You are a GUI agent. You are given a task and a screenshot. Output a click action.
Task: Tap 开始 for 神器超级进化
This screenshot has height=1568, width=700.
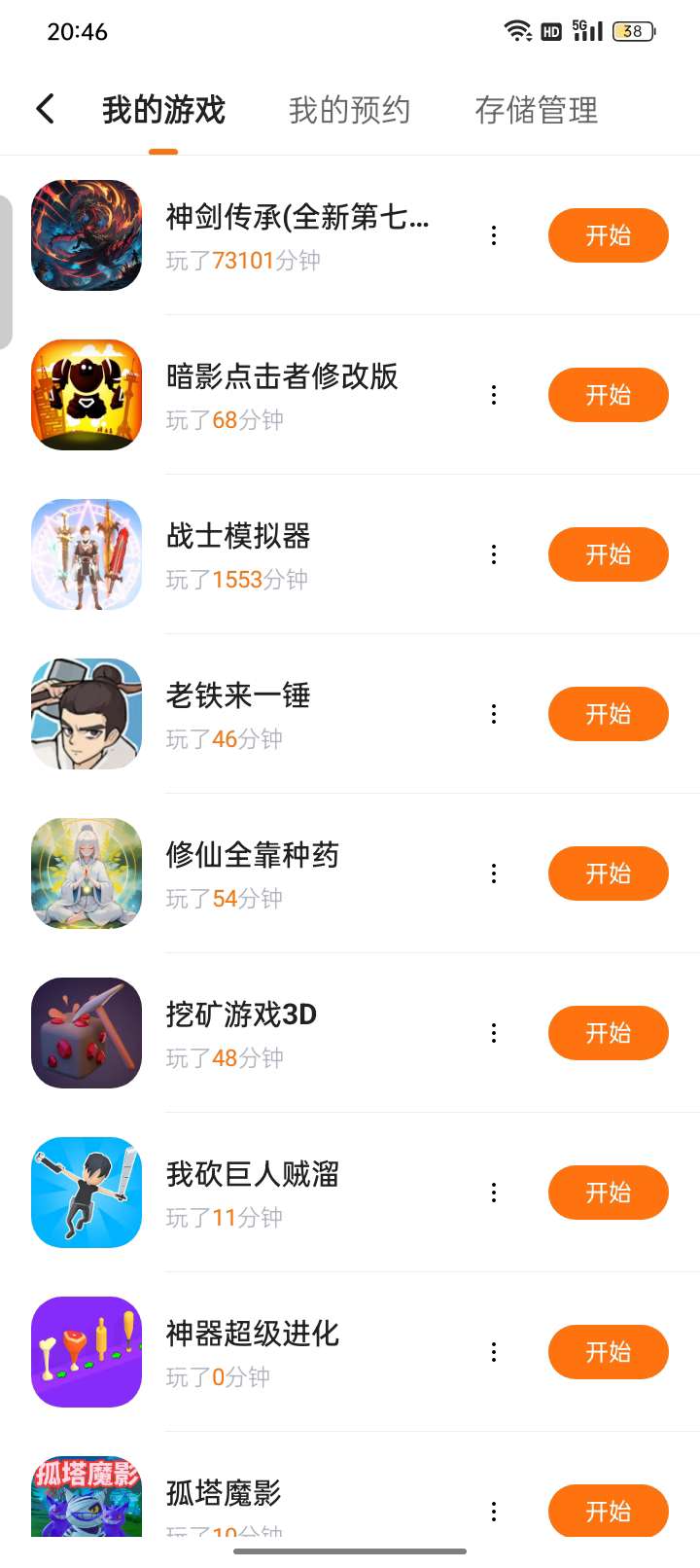click(x=608, y=1352)
